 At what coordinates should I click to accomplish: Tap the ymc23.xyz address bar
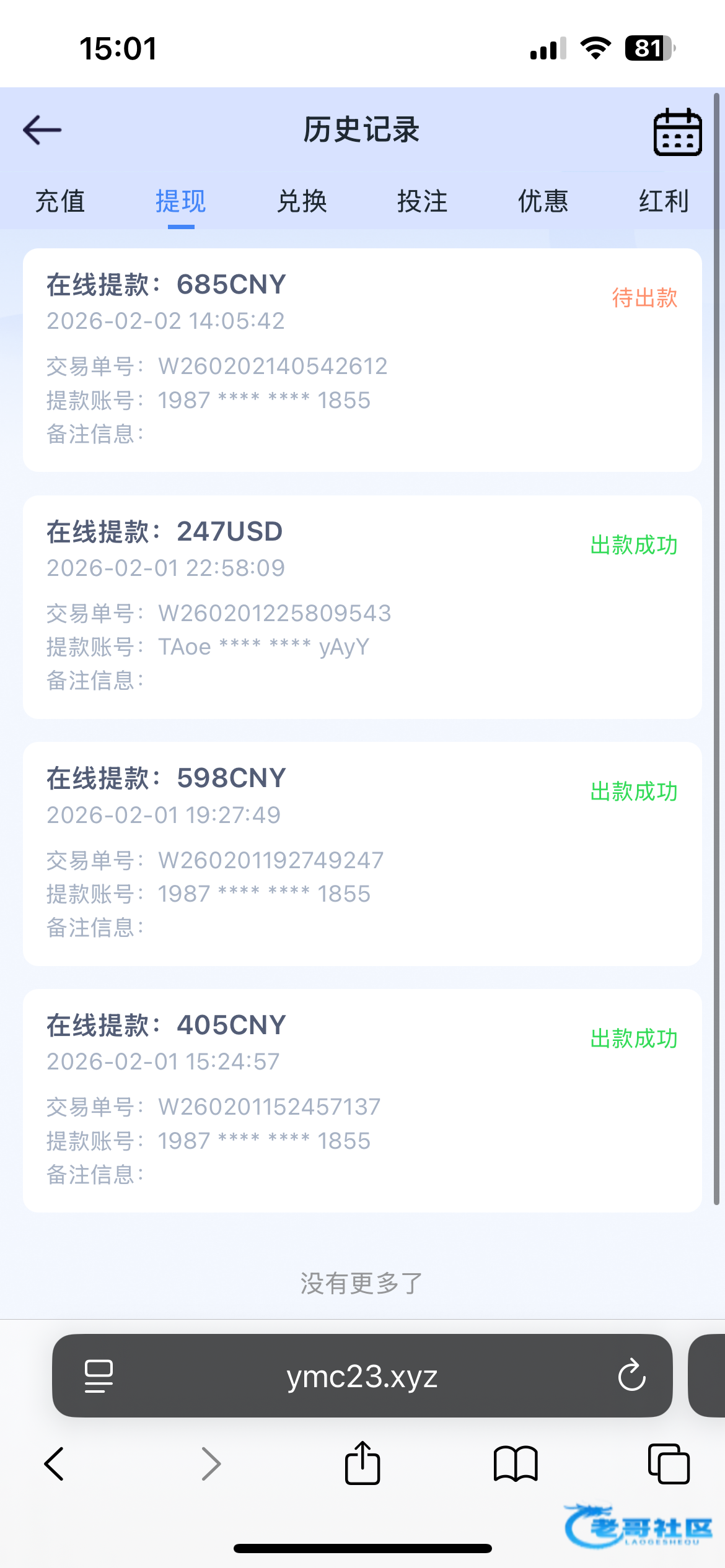(362, 1377)
